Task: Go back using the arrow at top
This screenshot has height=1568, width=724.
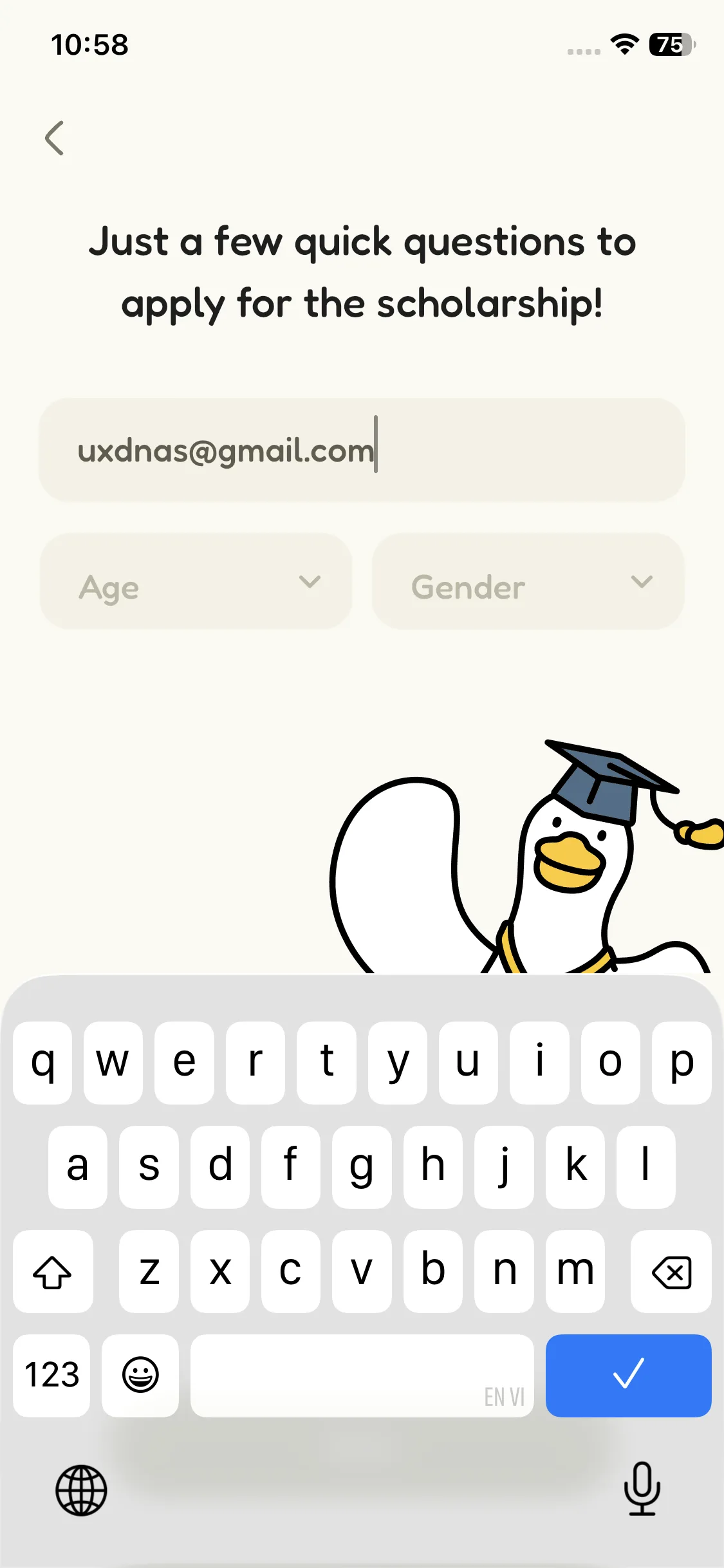Action: [55, 138]
